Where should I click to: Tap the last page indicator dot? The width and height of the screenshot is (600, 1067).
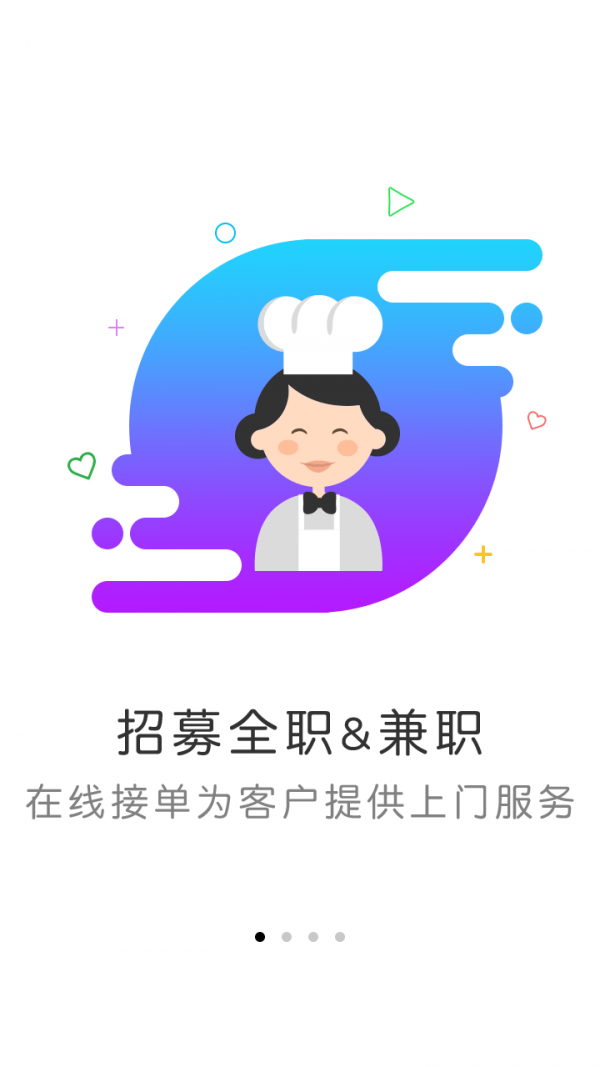(340, 937)
